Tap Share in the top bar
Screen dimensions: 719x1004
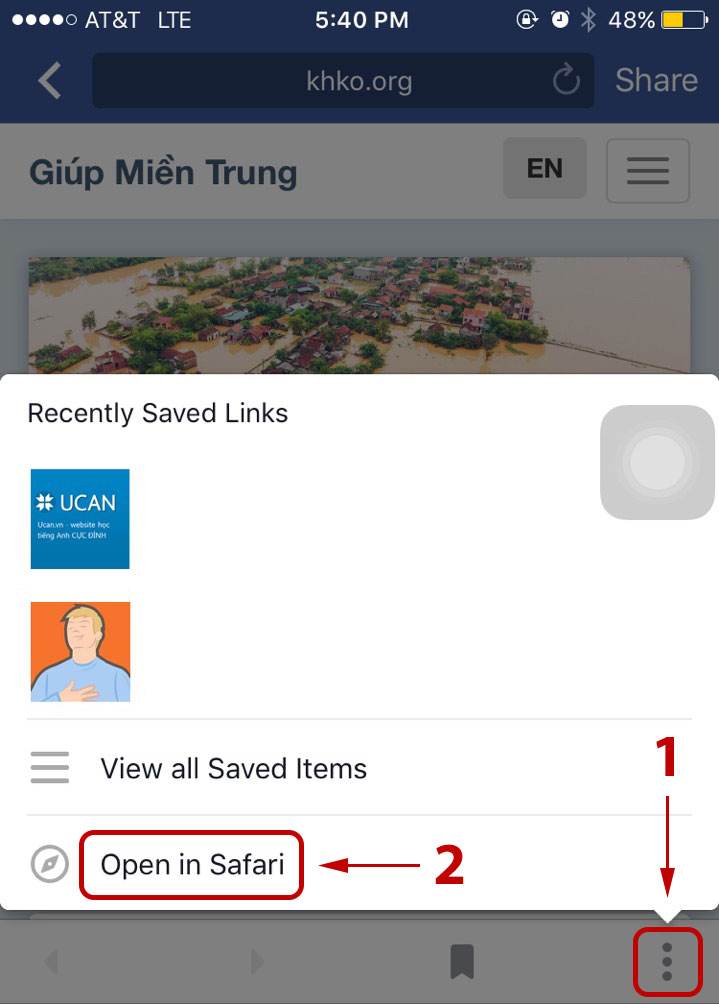pyautogui.click(x=656, y=80)
